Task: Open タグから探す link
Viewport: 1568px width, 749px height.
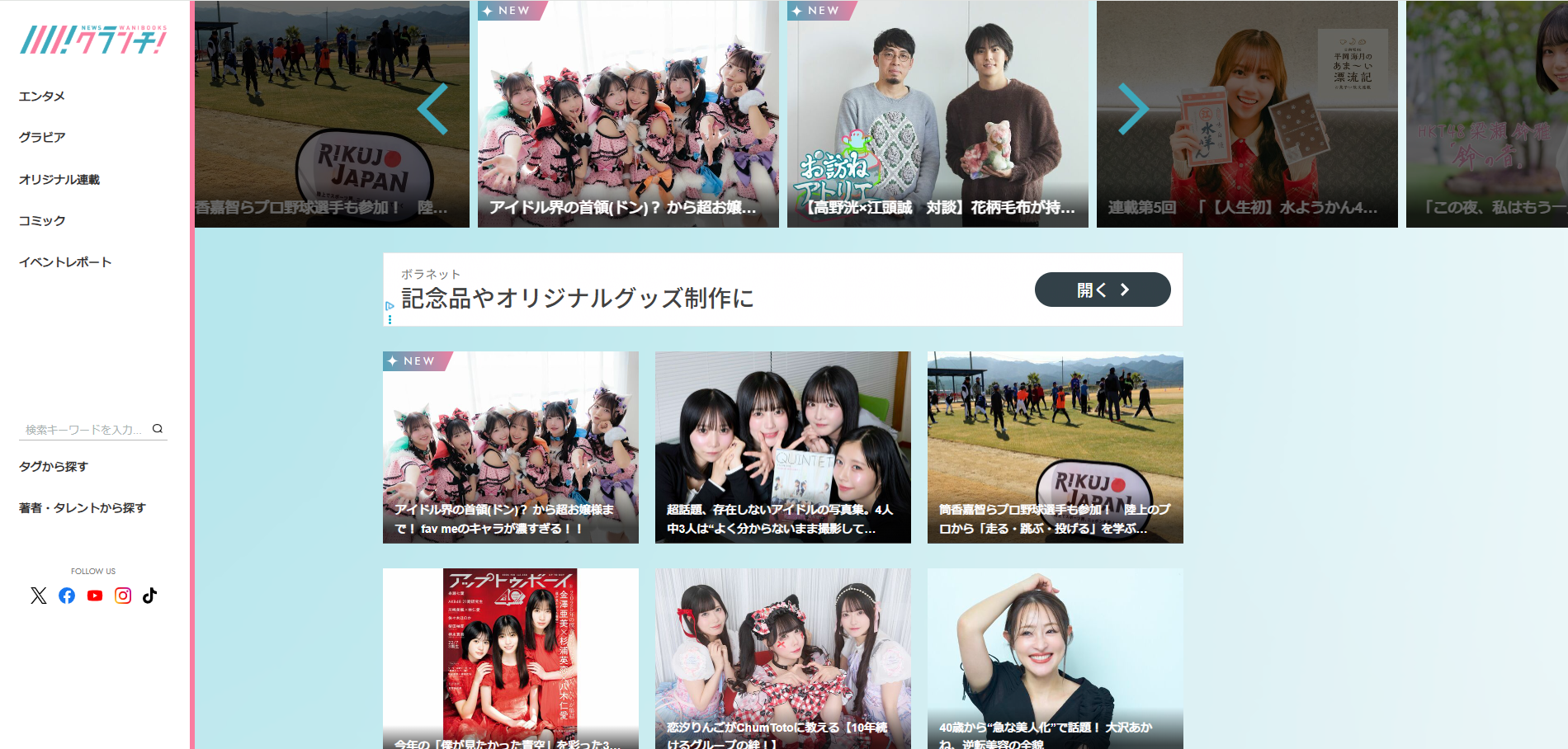Action: (54, 467)
